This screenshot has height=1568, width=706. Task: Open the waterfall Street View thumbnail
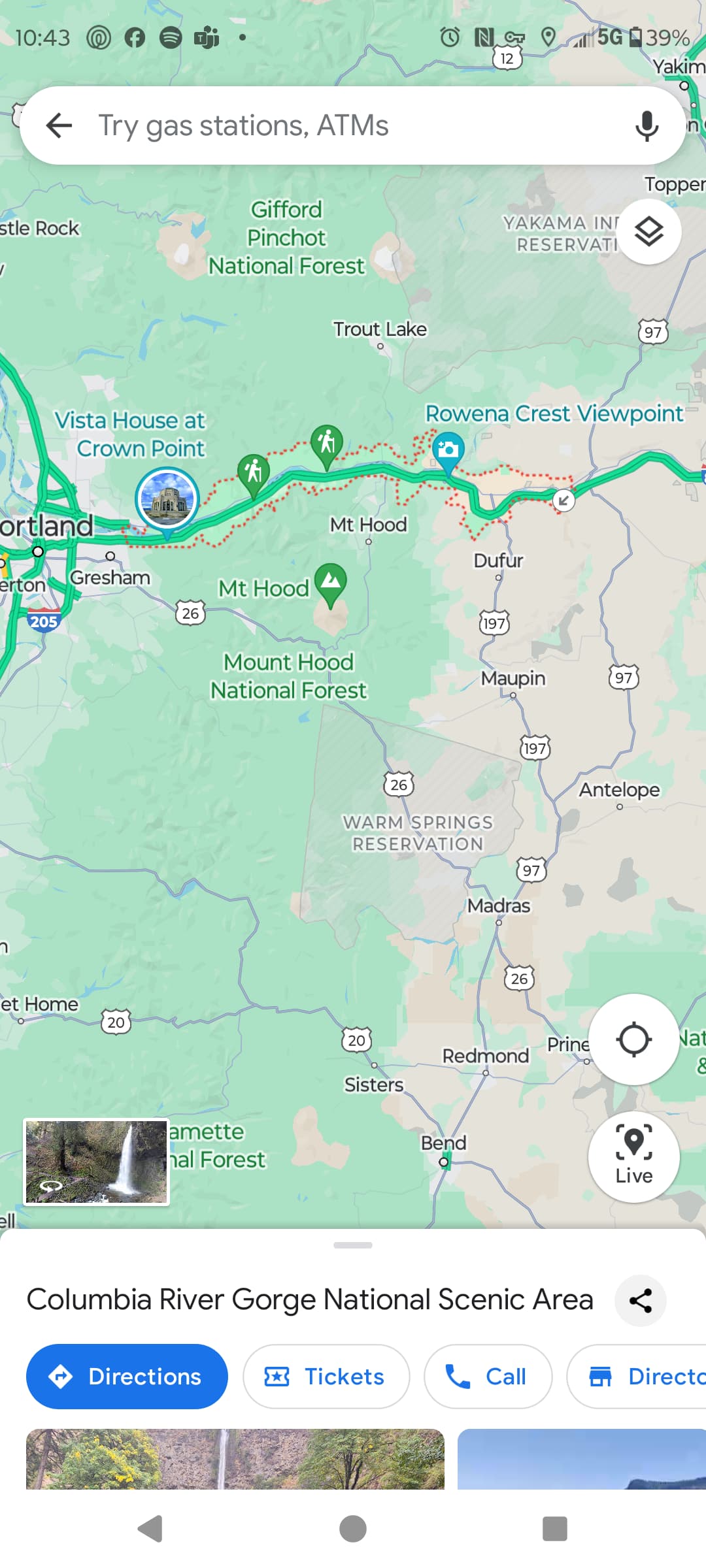click(97, 1162)
